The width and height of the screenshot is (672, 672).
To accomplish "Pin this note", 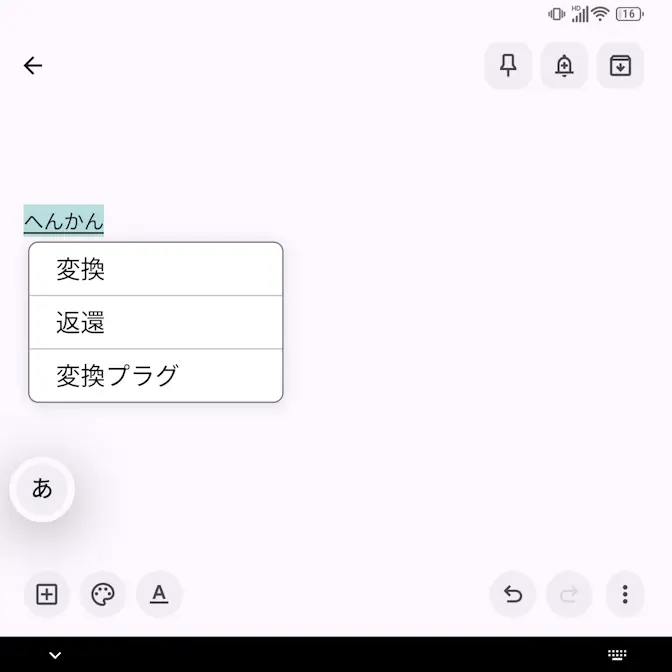I will 508,66.
